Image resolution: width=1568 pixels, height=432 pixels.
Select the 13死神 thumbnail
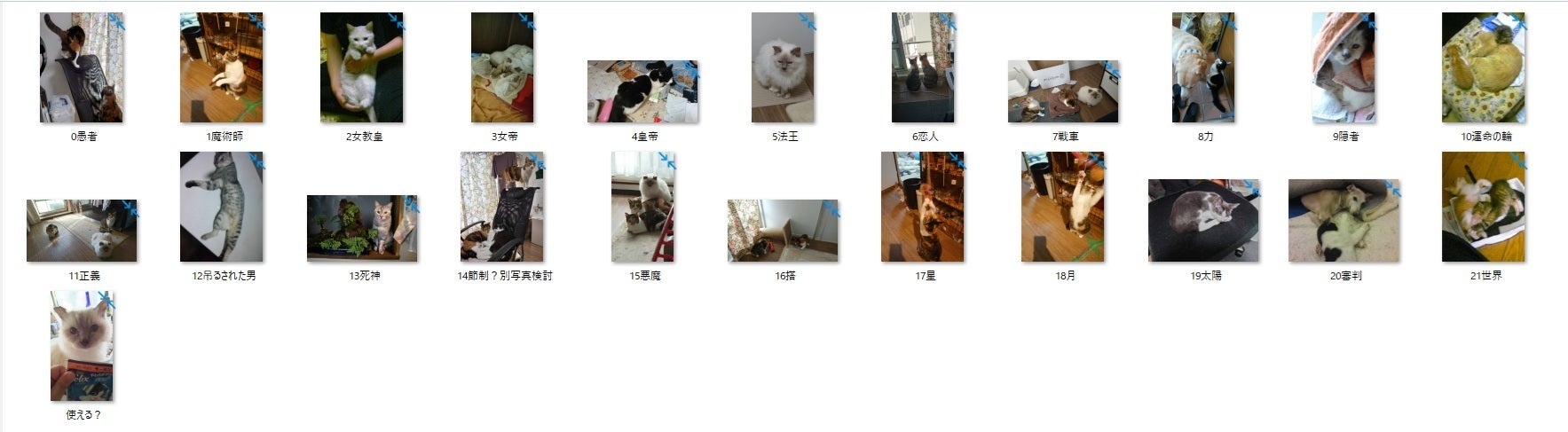click(x=362, y=228)
